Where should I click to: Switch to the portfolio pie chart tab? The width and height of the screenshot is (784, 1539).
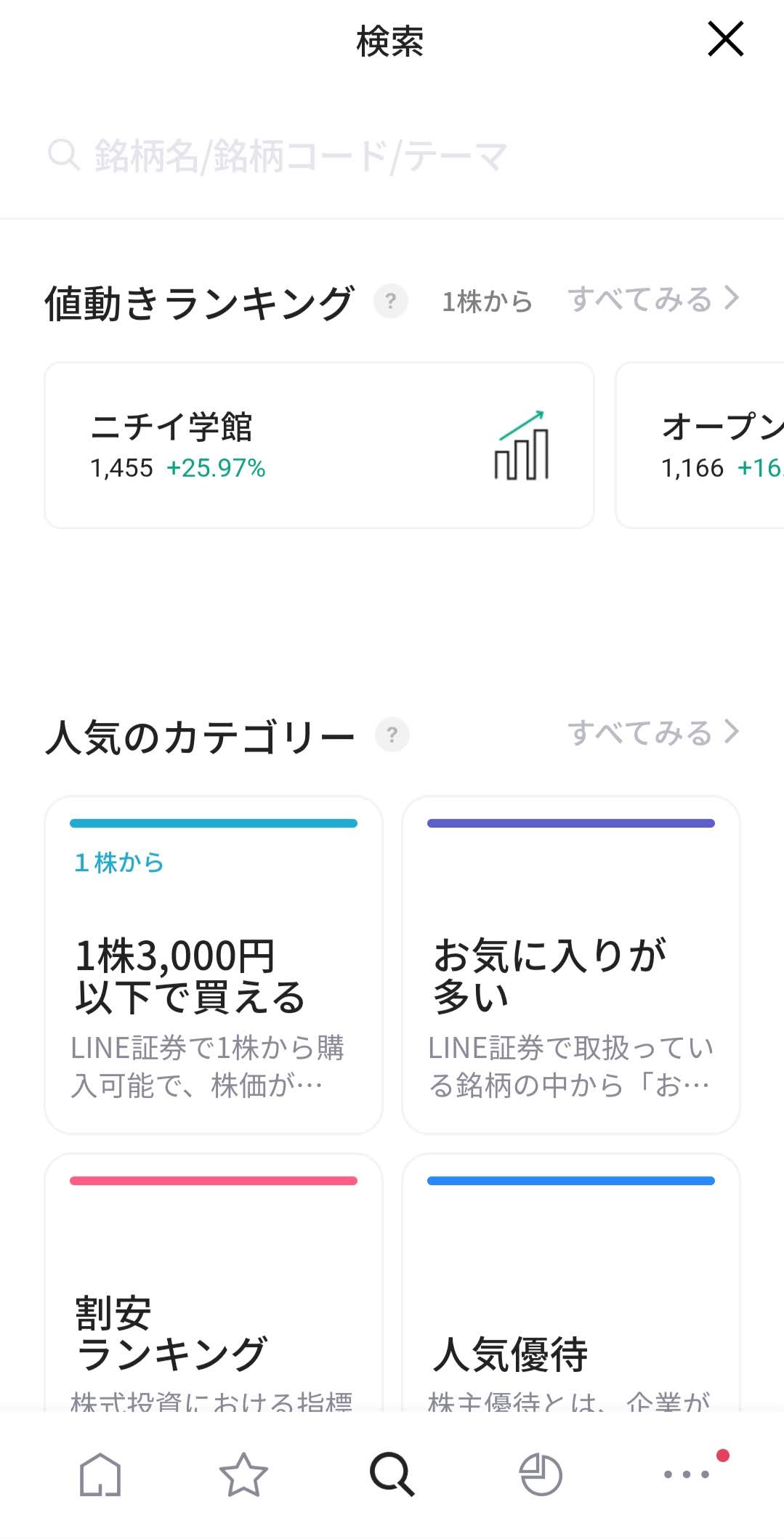(541, 1474)
